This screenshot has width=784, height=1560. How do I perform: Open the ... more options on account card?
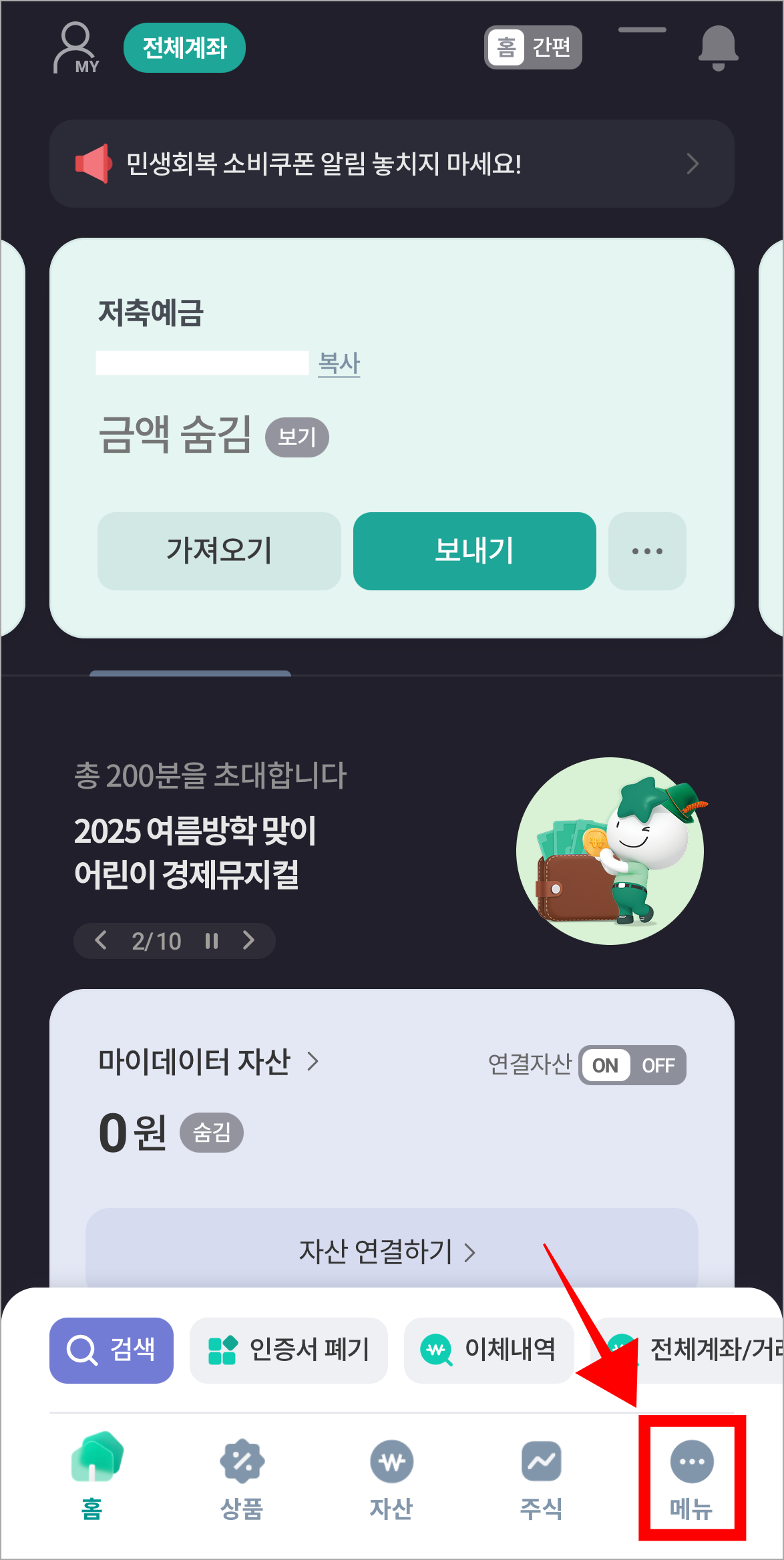pos(646,552)
